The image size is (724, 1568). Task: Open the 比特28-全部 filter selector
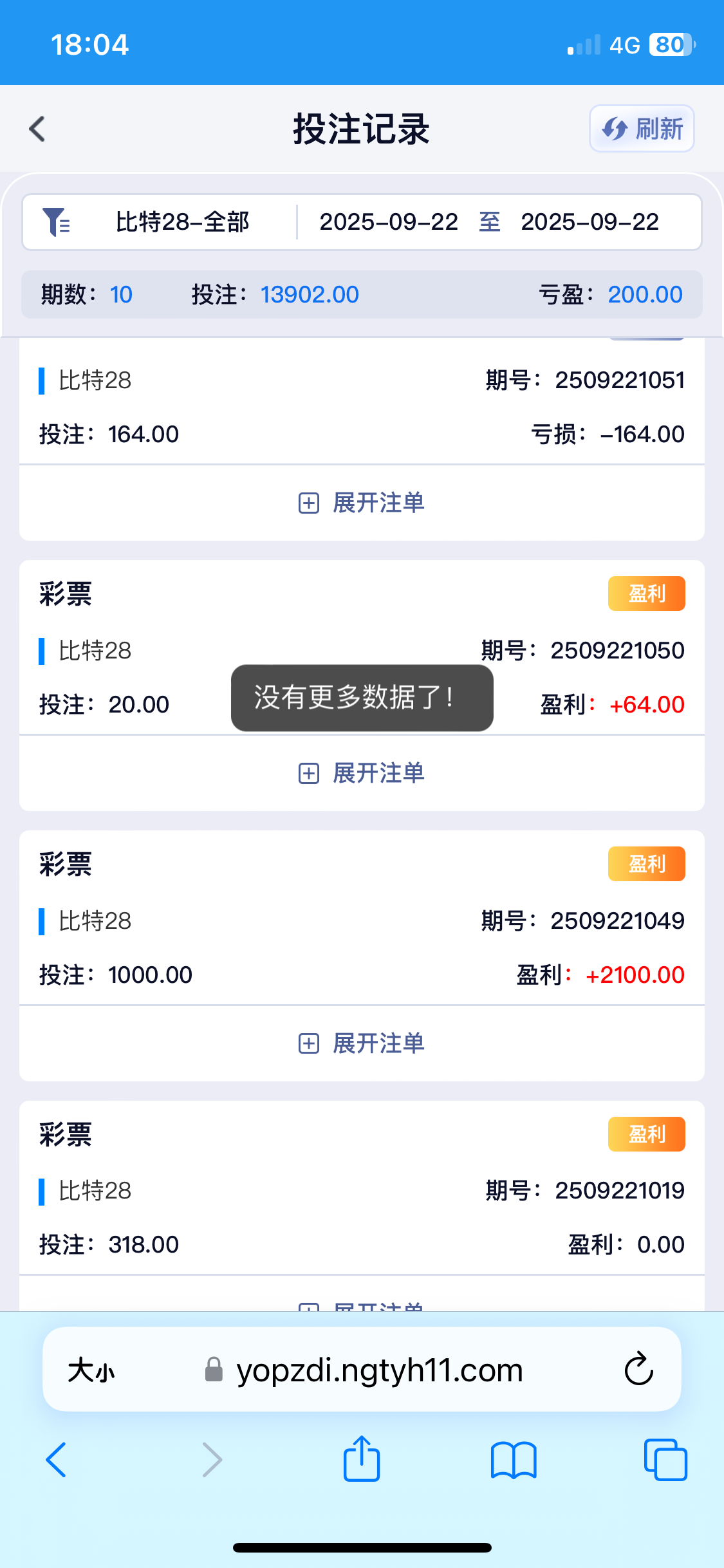pos(183,221)
